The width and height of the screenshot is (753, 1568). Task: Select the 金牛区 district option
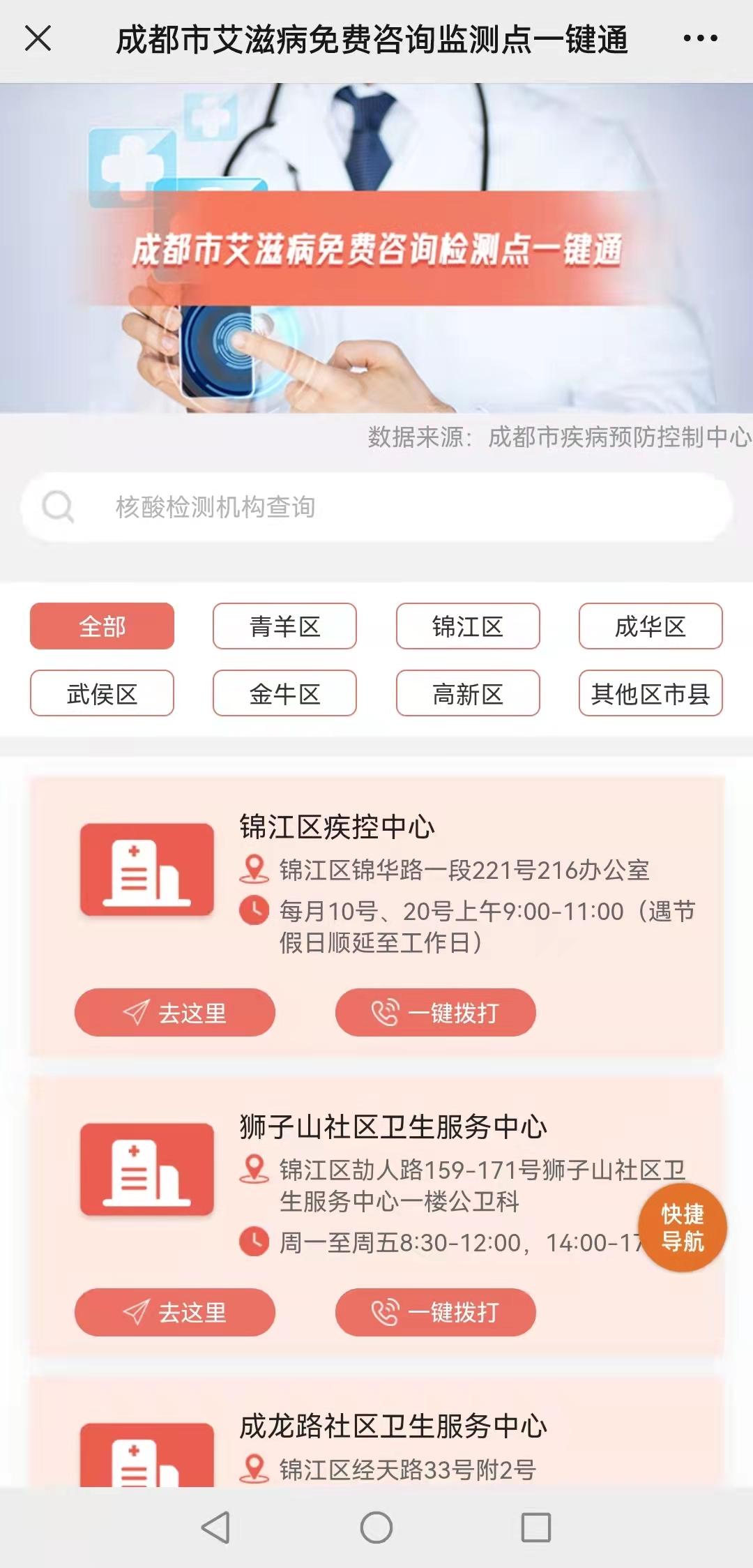point(284,694)
